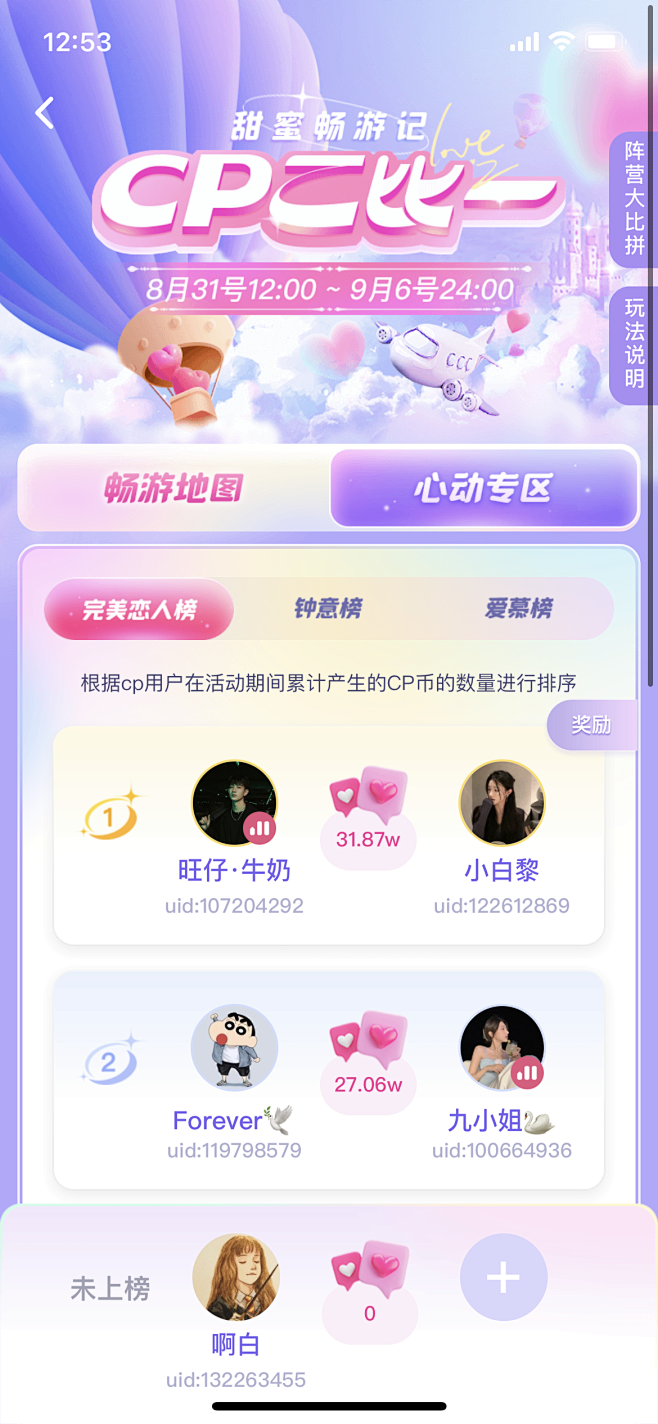Open 啊白's avatar in bottom bar

236,1277
